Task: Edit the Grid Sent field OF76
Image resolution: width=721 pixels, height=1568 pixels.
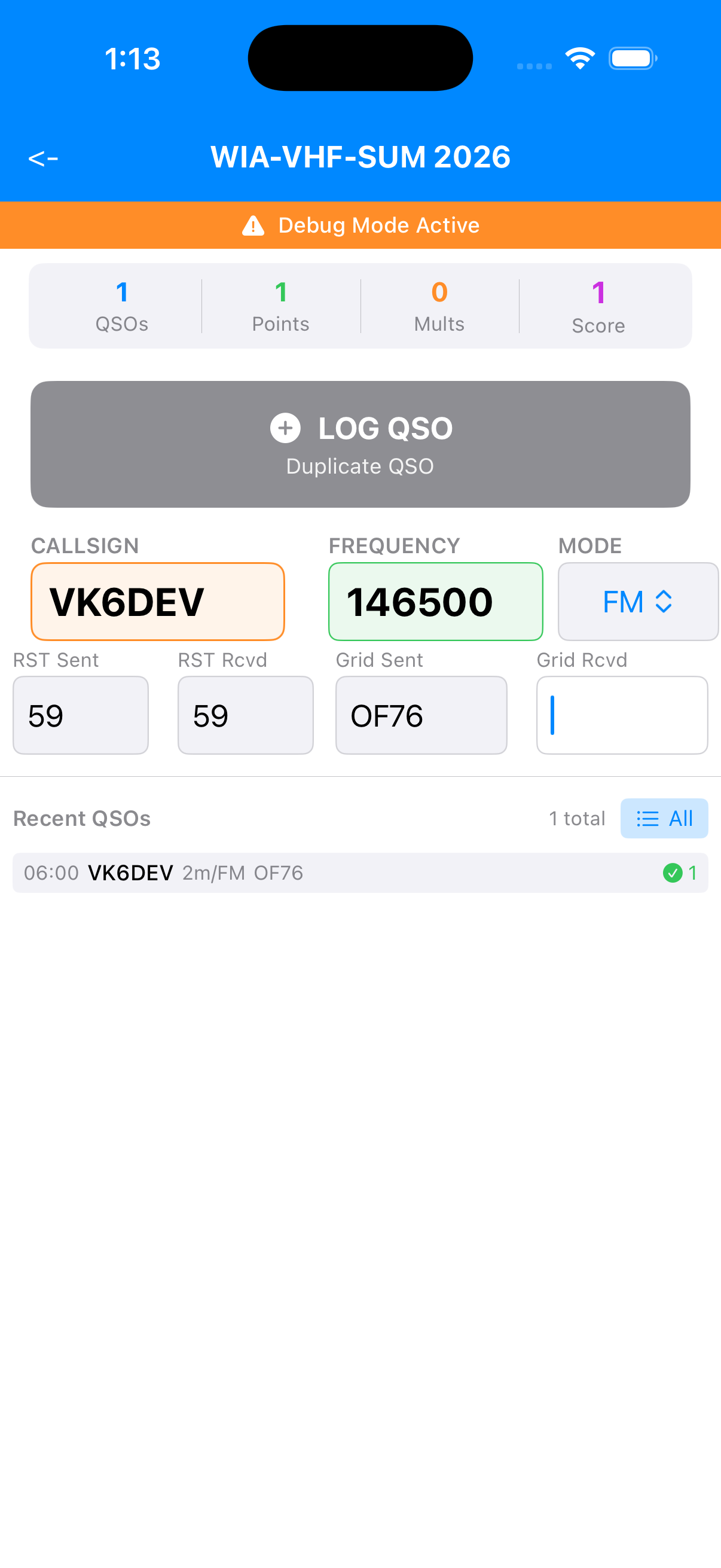Action: tap(421, 715)
